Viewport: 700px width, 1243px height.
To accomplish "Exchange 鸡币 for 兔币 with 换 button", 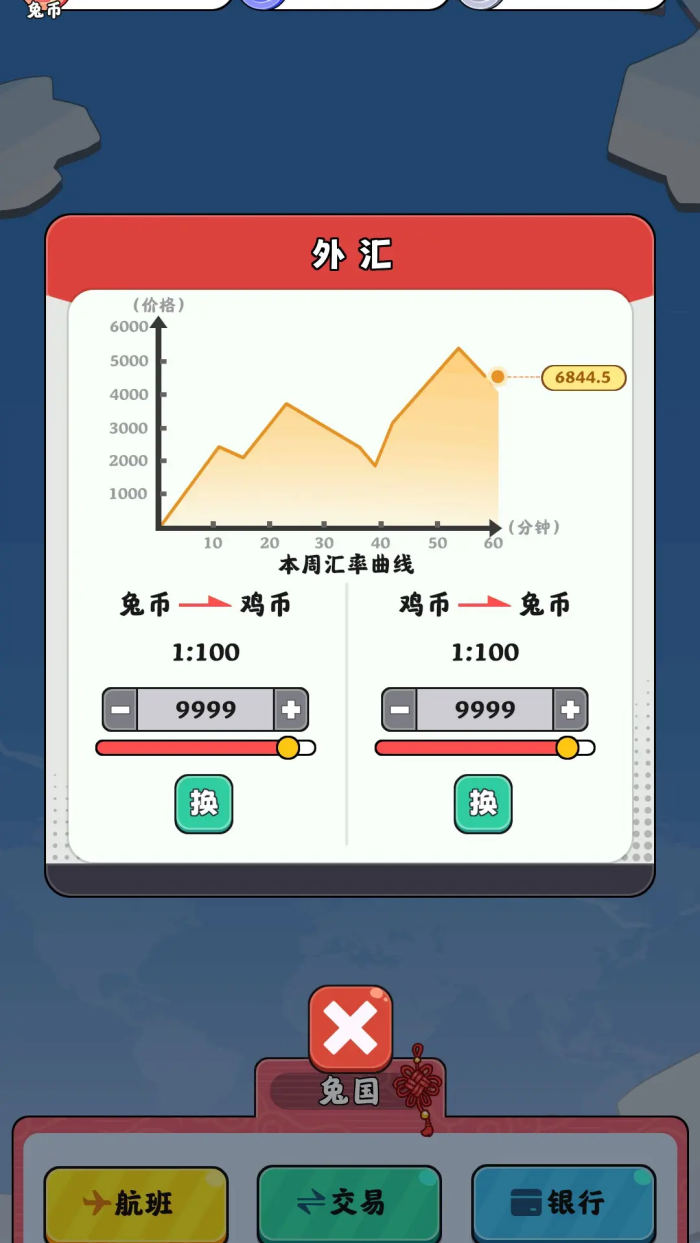I will (483, 803).
